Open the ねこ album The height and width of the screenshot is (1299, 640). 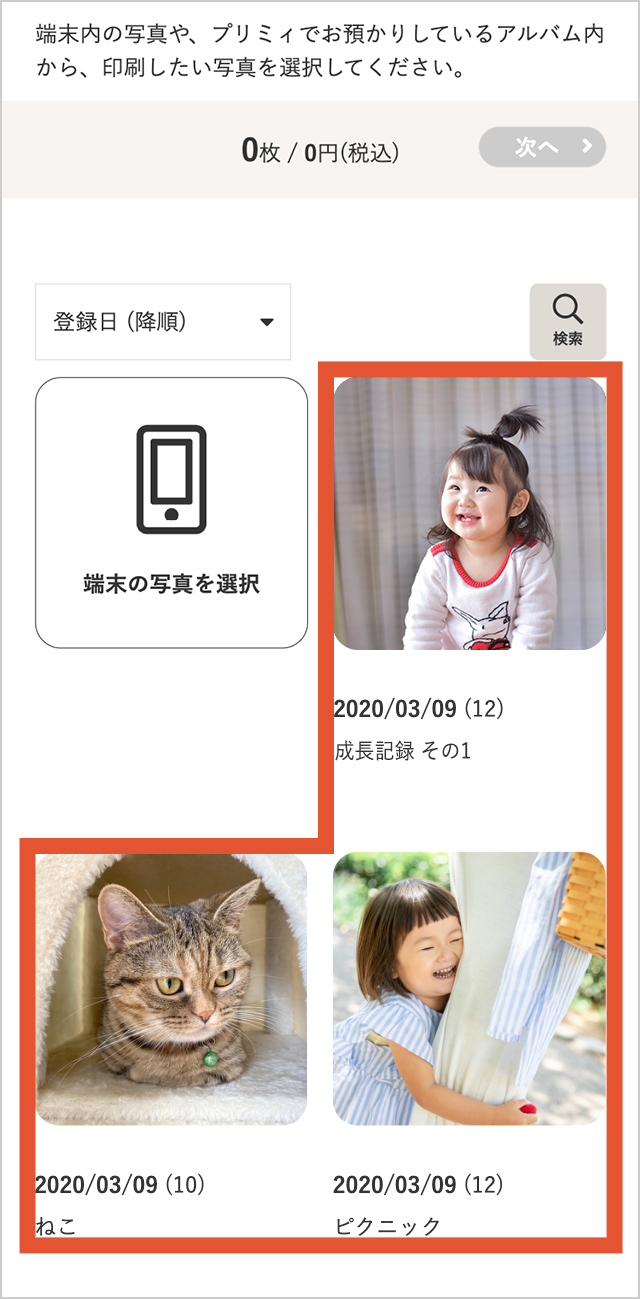pos(171,988)
